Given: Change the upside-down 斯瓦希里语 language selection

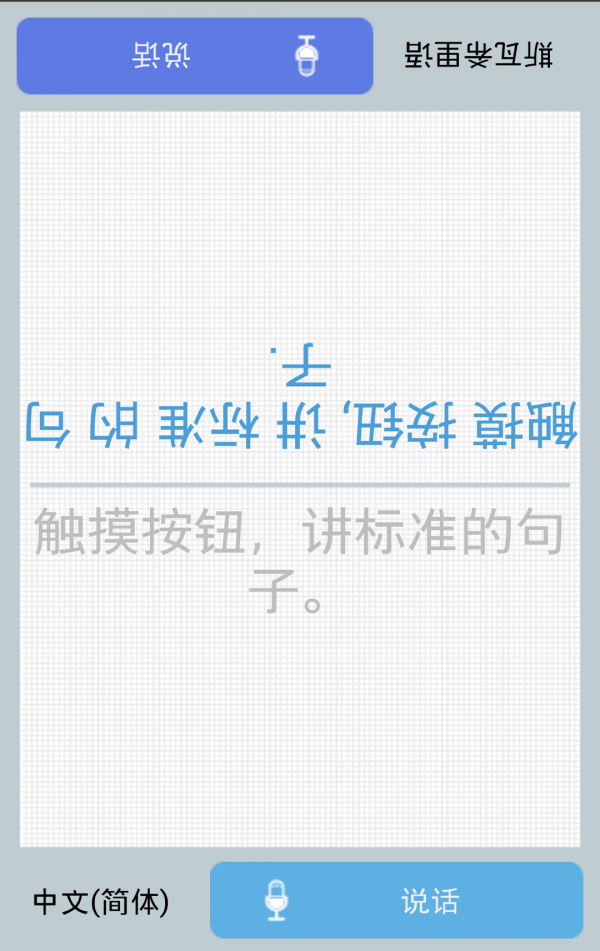Looking at the screenshot, I should (479, 56).
